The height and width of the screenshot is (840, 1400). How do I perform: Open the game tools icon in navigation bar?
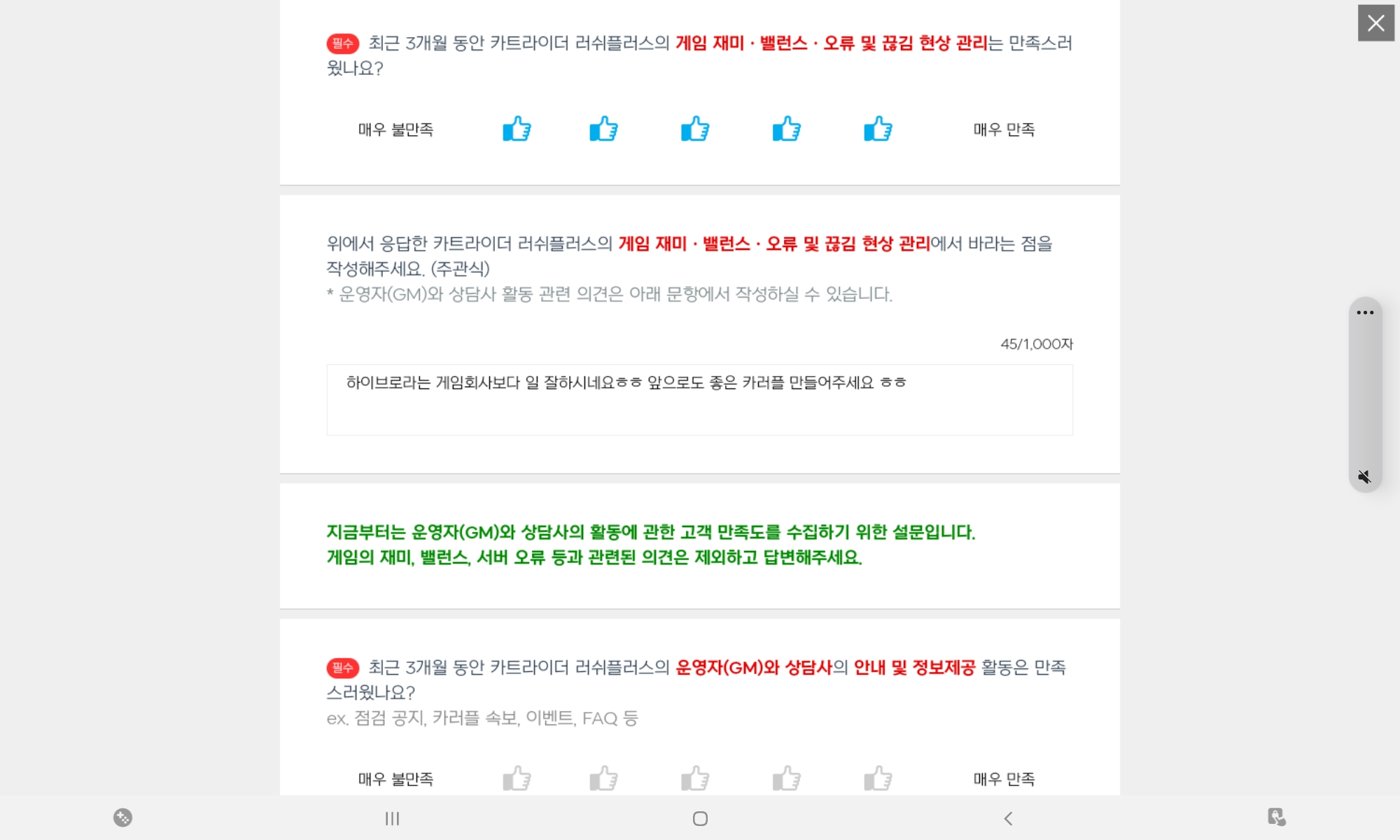coord(122,818)
